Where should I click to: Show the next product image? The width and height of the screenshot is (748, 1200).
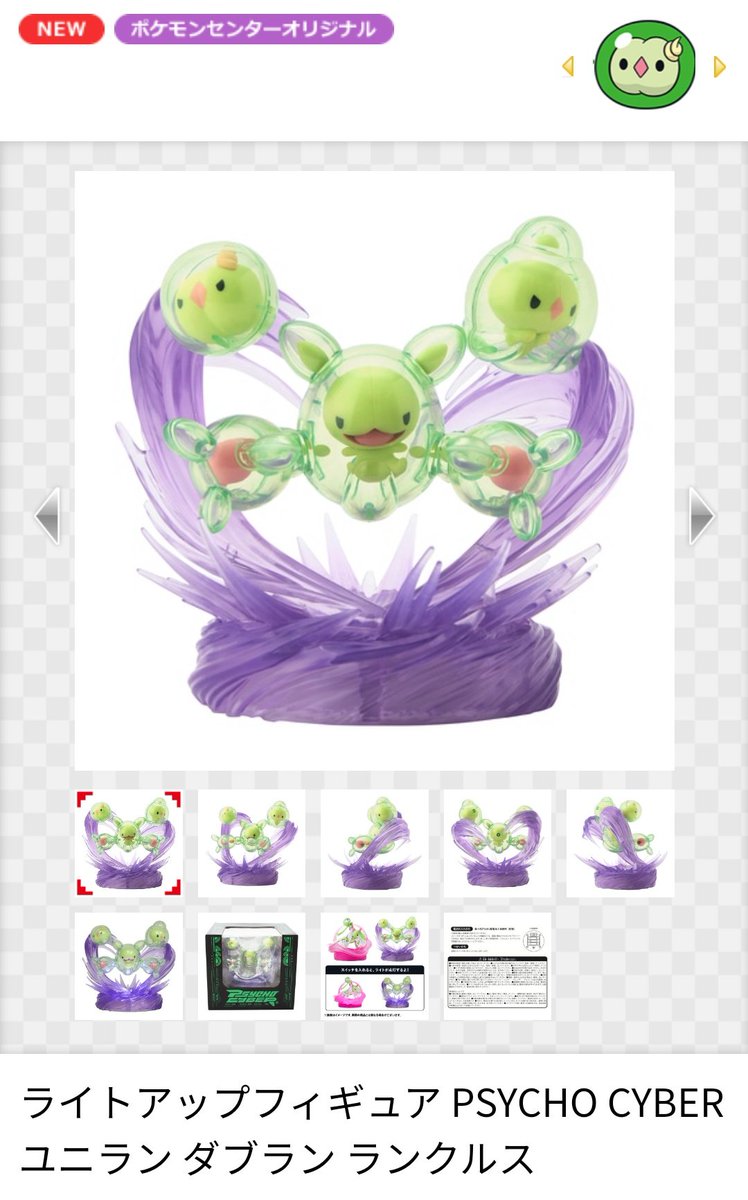tap(701, 516)
